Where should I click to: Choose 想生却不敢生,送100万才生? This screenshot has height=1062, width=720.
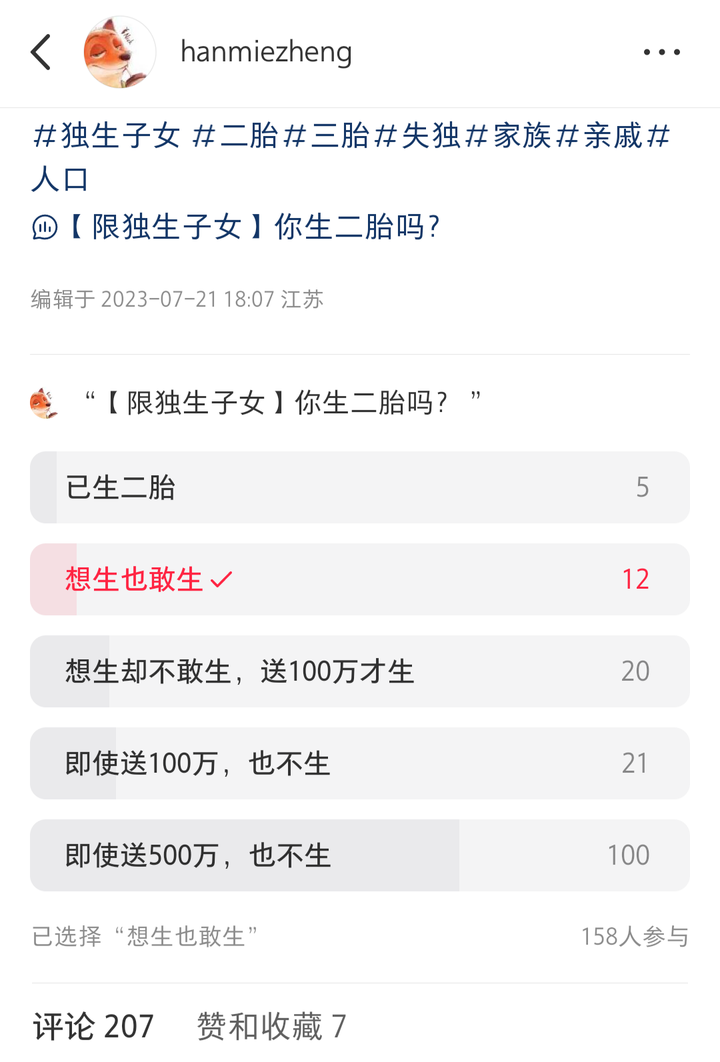pos(360,671)
